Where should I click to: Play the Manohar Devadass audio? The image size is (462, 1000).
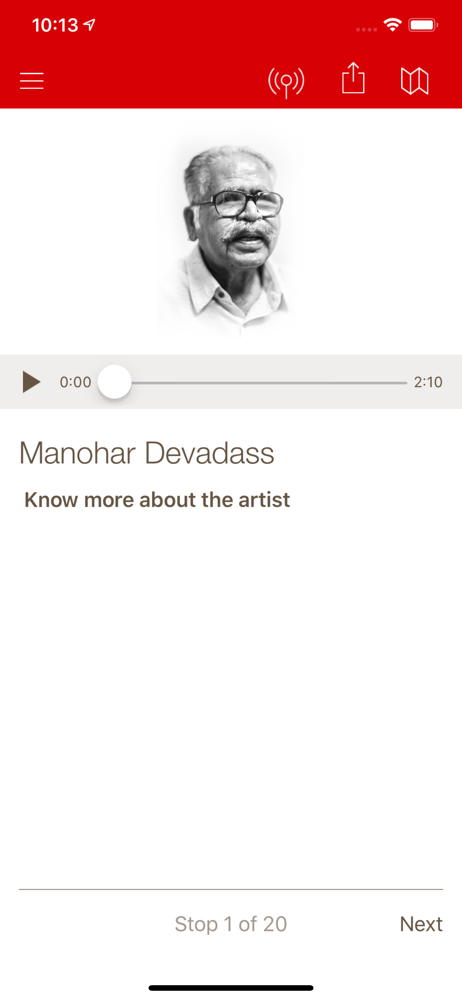tap(31, 382)
